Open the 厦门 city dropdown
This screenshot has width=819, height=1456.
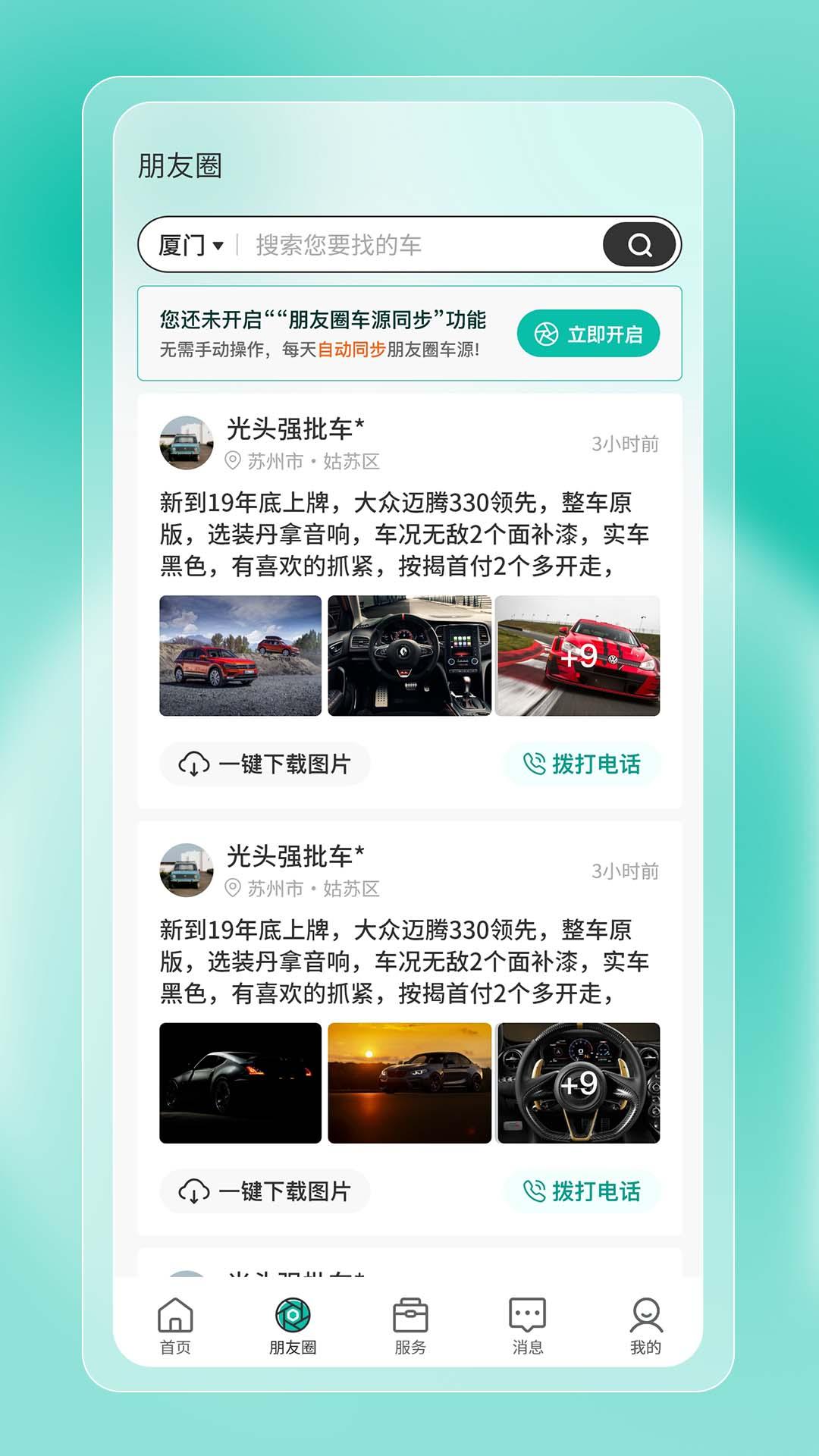[x=189, y=243]
